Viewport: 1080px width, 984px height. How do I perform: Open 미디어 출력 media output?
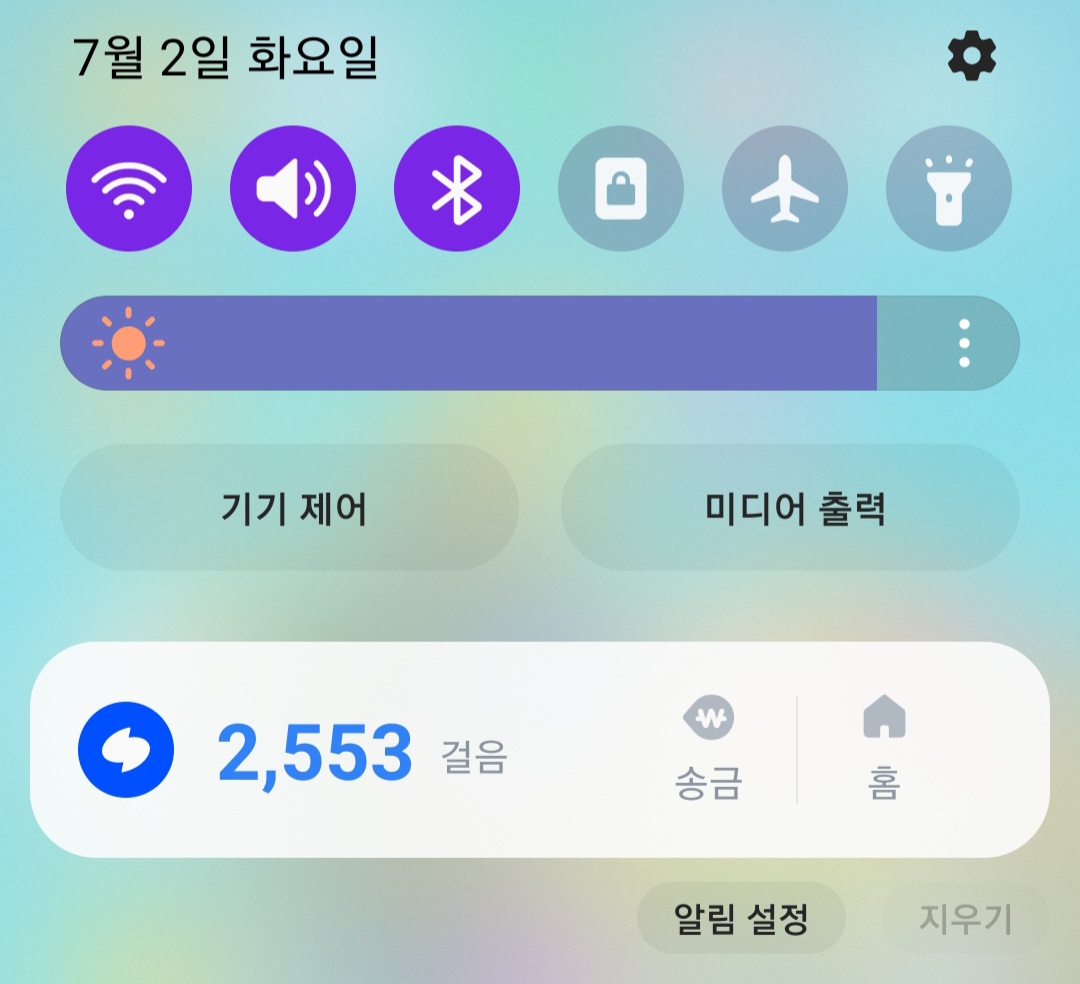[x=790, y=508]
